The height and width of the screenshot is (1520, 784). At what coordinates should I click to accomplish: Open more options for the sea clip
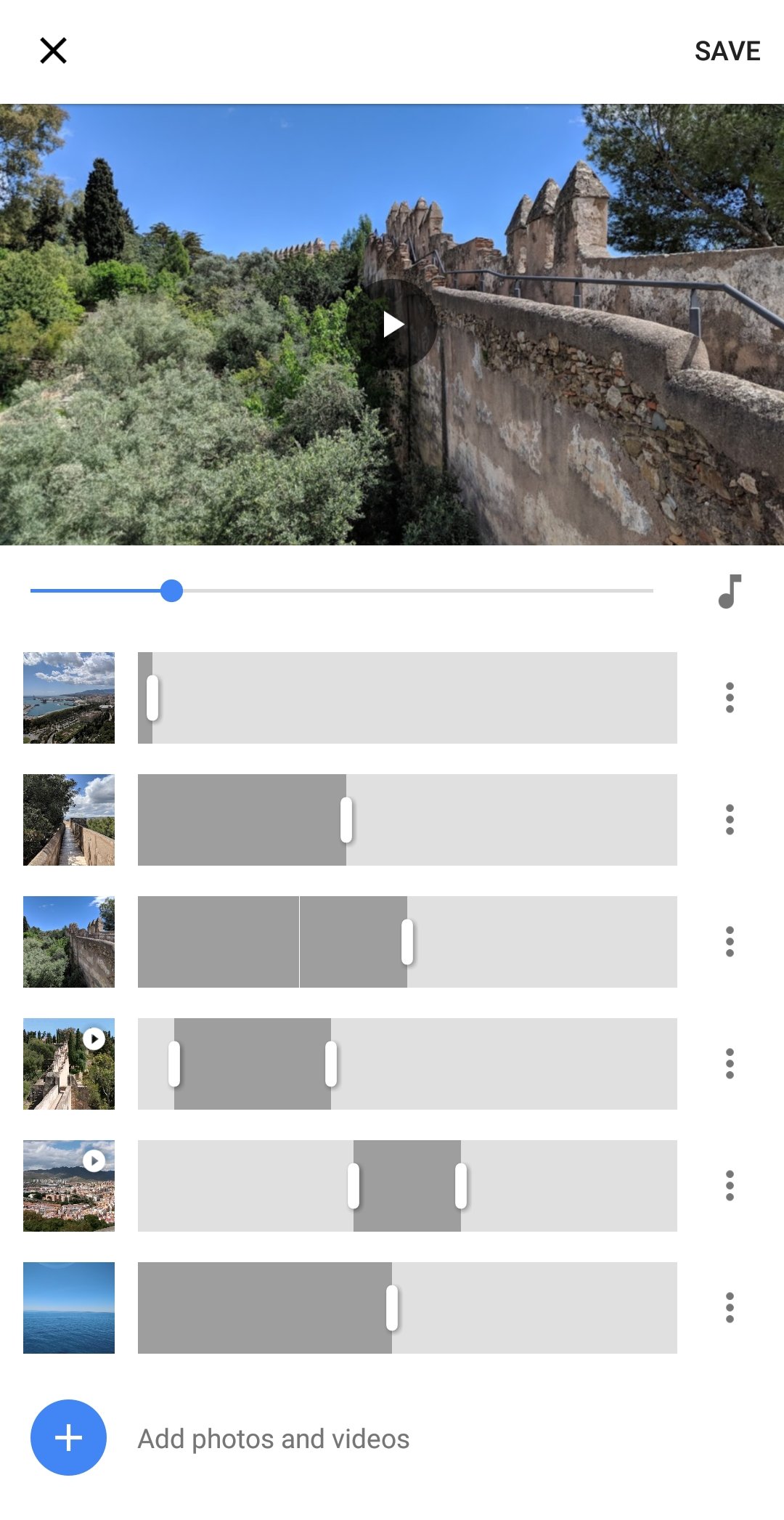tap(730, 1308)
